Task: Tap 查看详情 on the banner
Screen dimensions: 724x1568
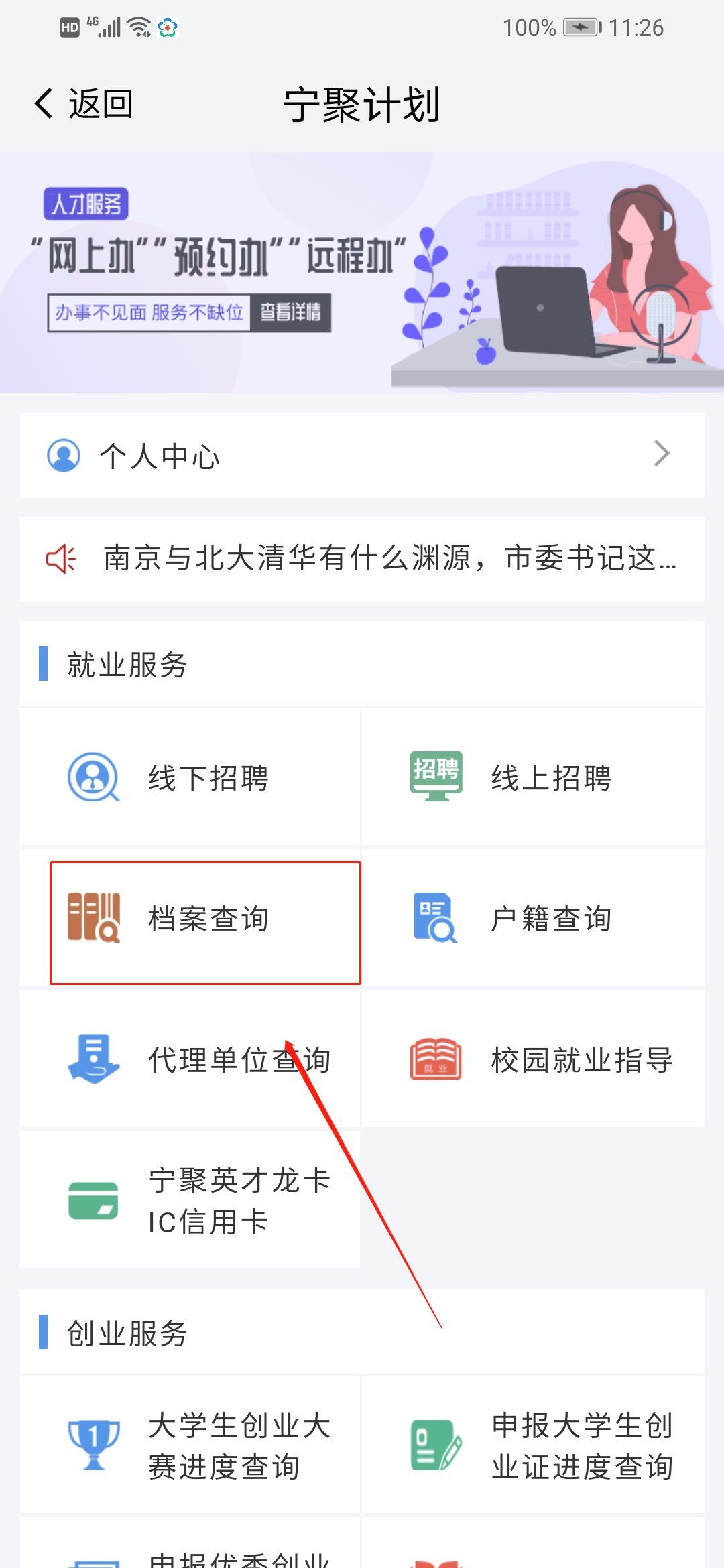Action: [290, 312]
